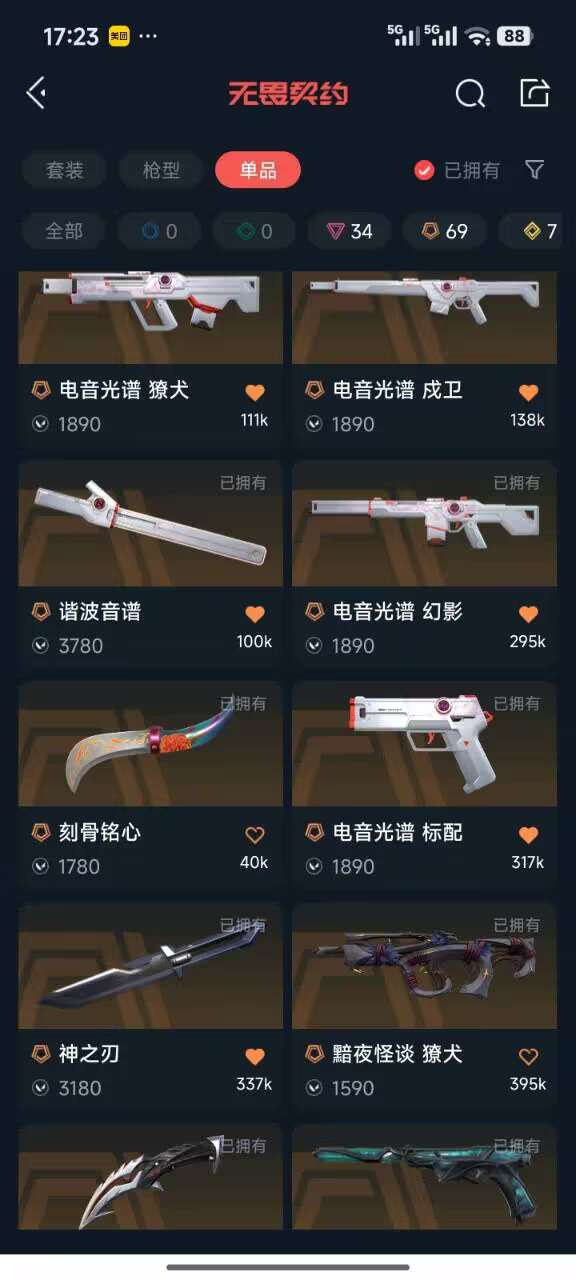This screenshot has height=1280, width=576.
Task: Tap the heart on 电音光谱 獠犬
Action: [255, 392]
